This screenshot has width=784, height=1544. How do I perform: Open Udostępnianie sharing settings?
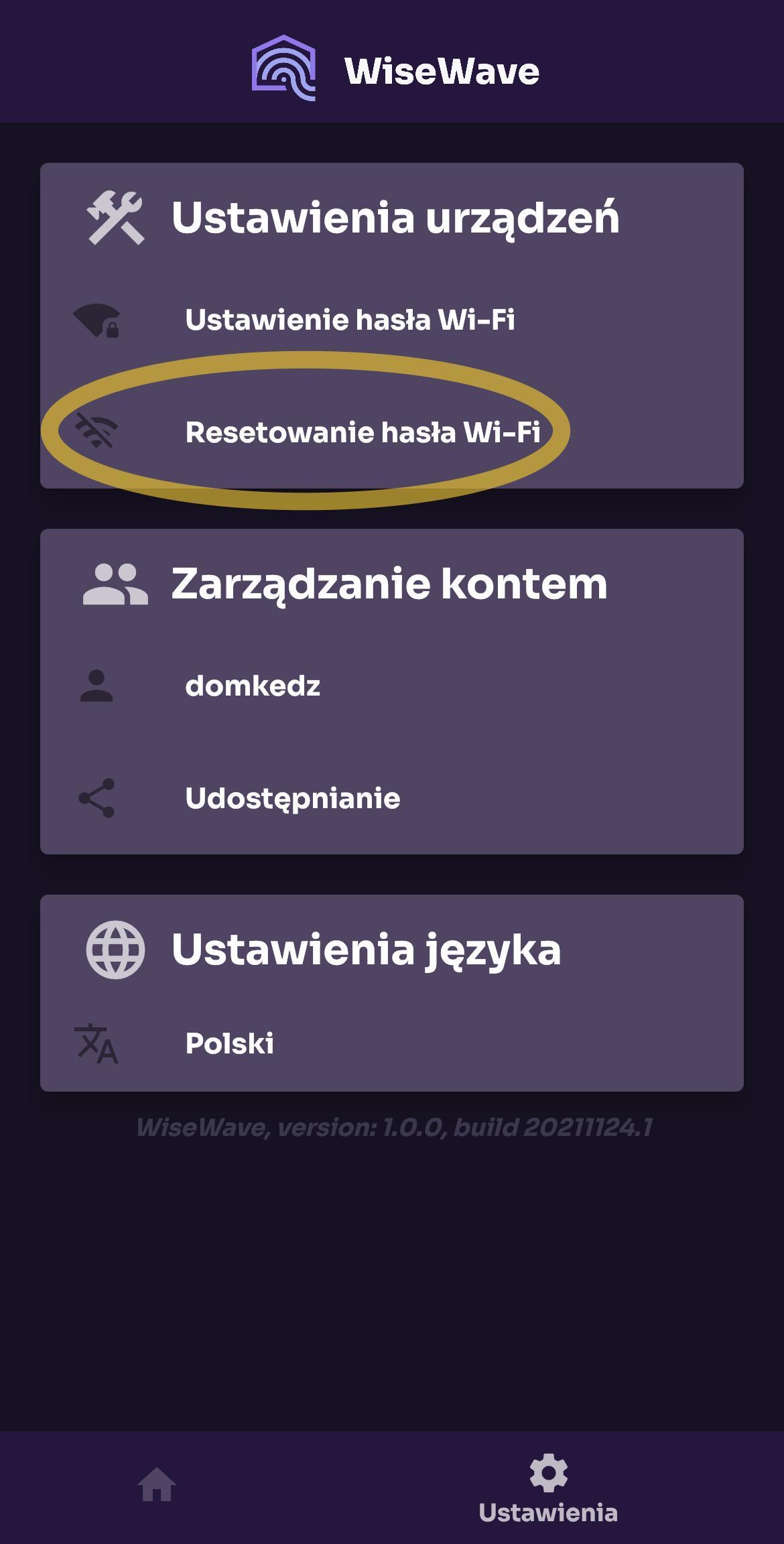click(x=292, y=798)
